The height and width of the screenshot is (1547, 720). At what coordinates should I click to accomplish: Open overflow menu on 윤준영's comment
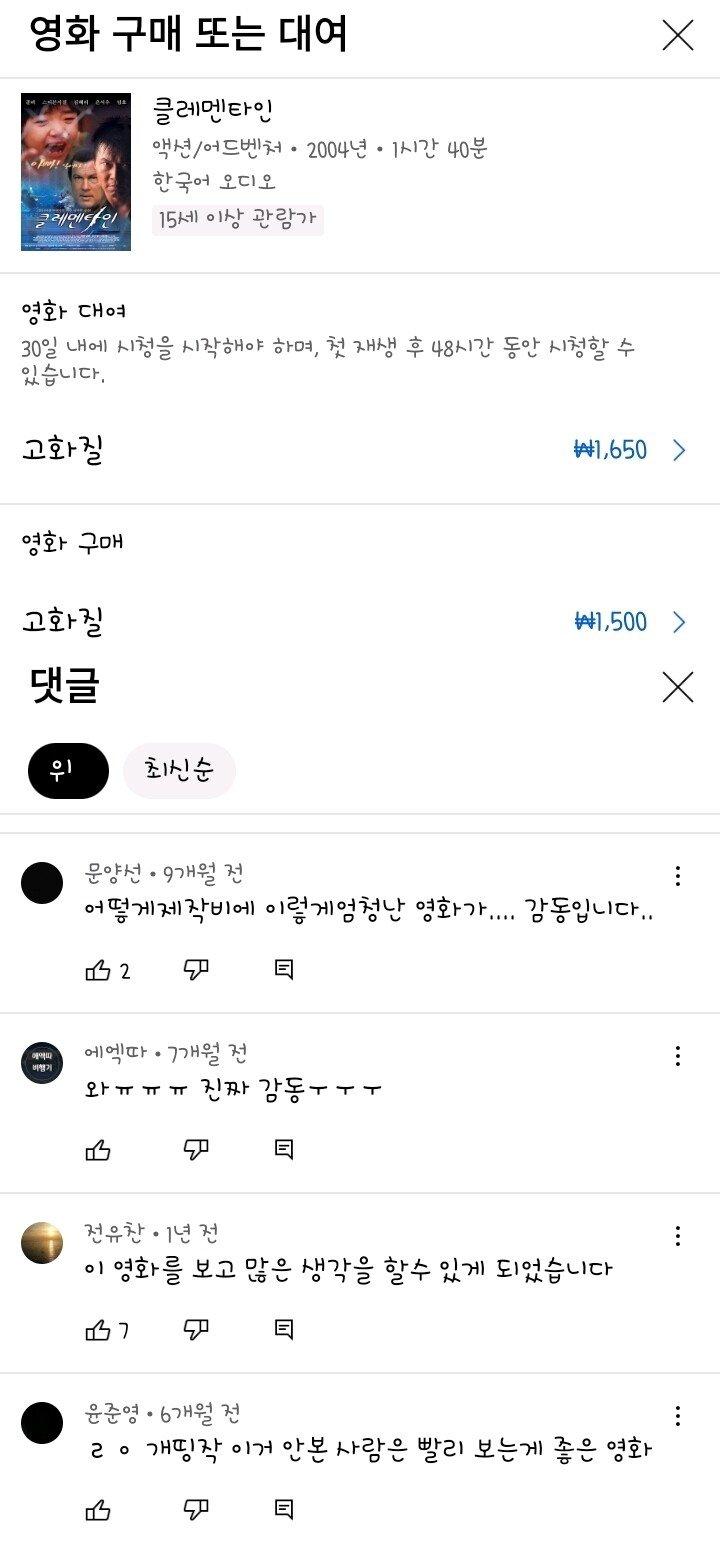[x=678, y=1416]
